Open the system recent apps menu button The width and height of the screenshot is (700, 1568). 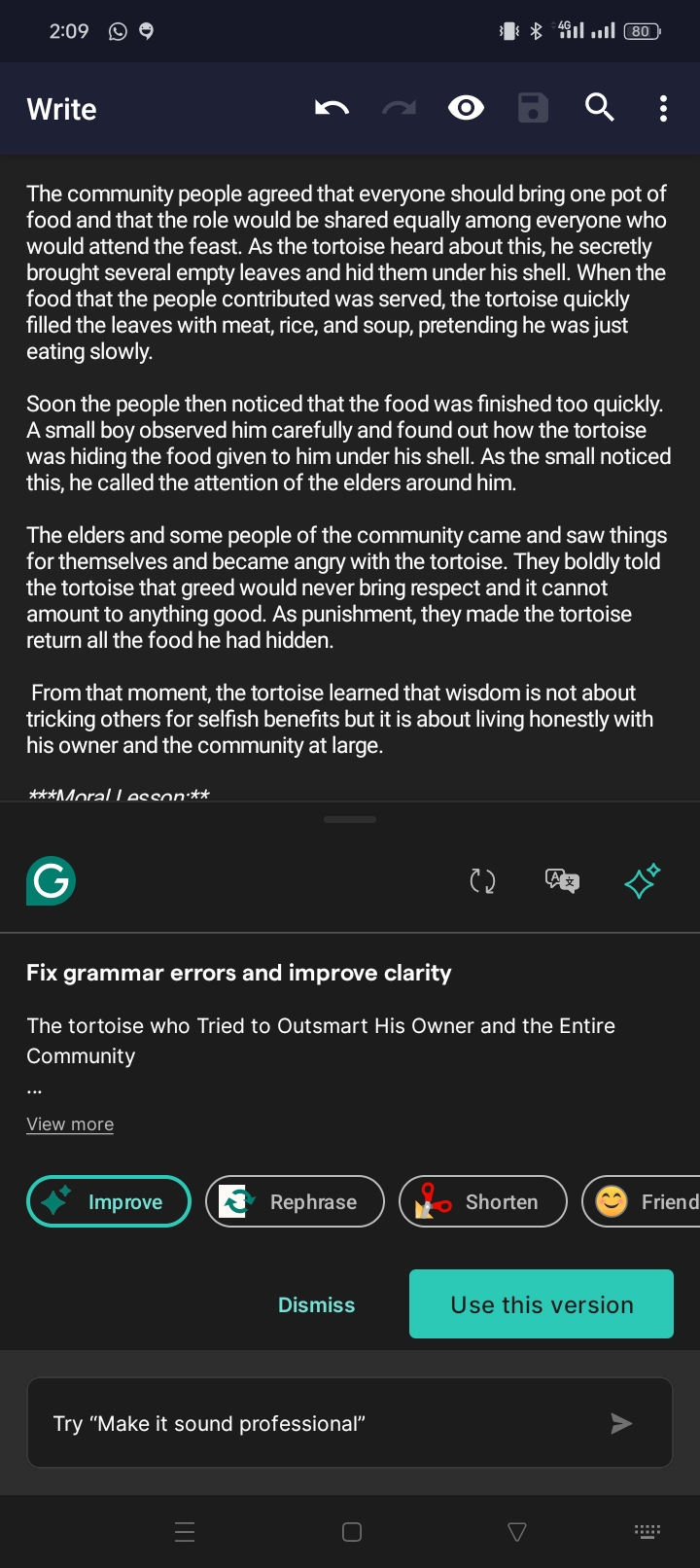[x=185, y=1532]
